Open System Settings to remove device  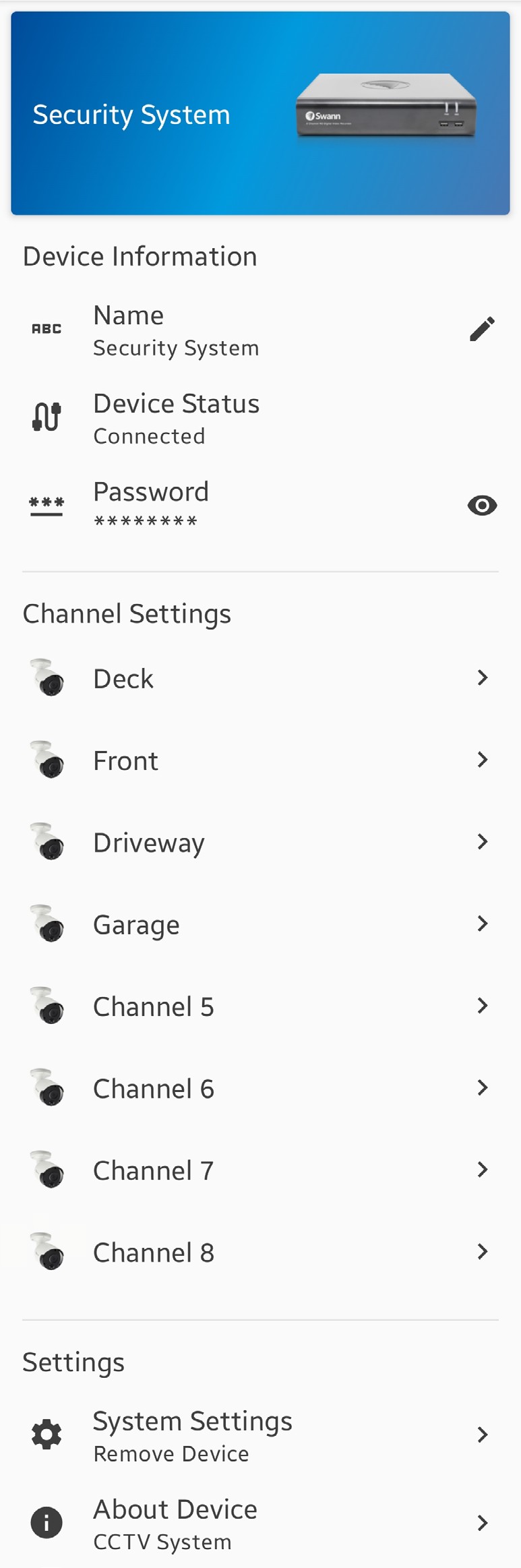tap(260, 1435)
